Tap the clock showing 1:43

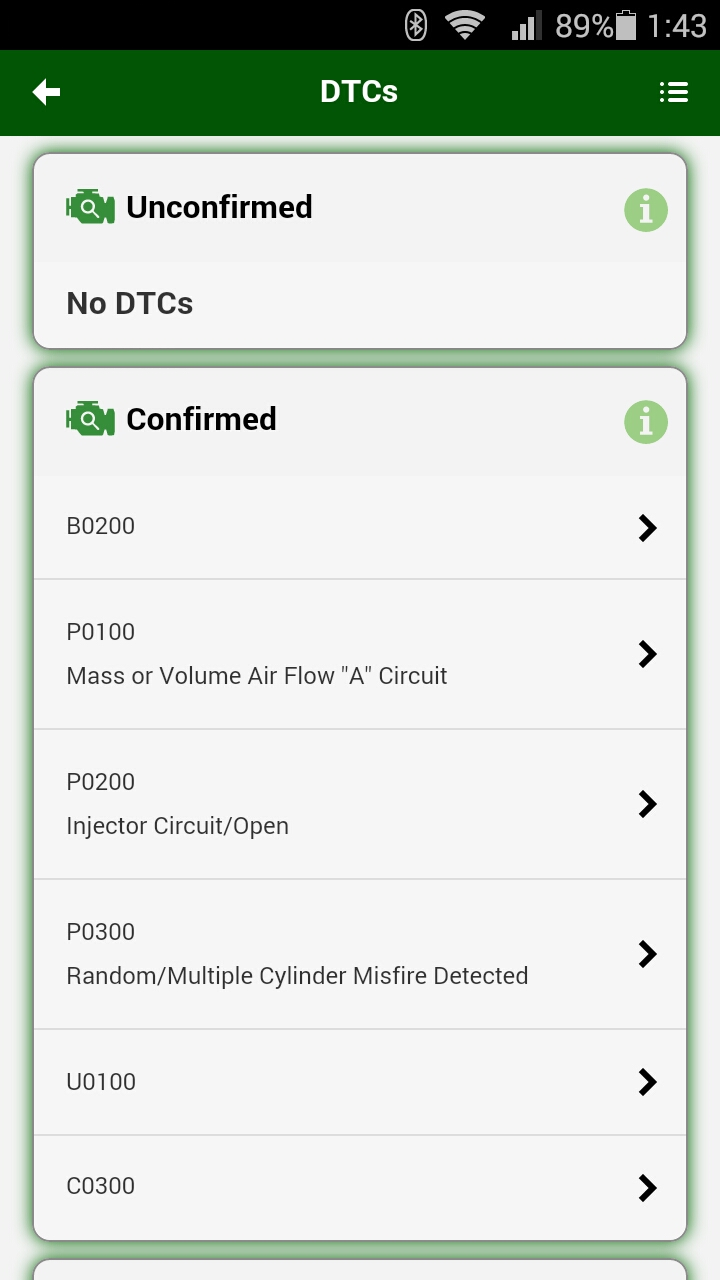[x=682, y=25]
